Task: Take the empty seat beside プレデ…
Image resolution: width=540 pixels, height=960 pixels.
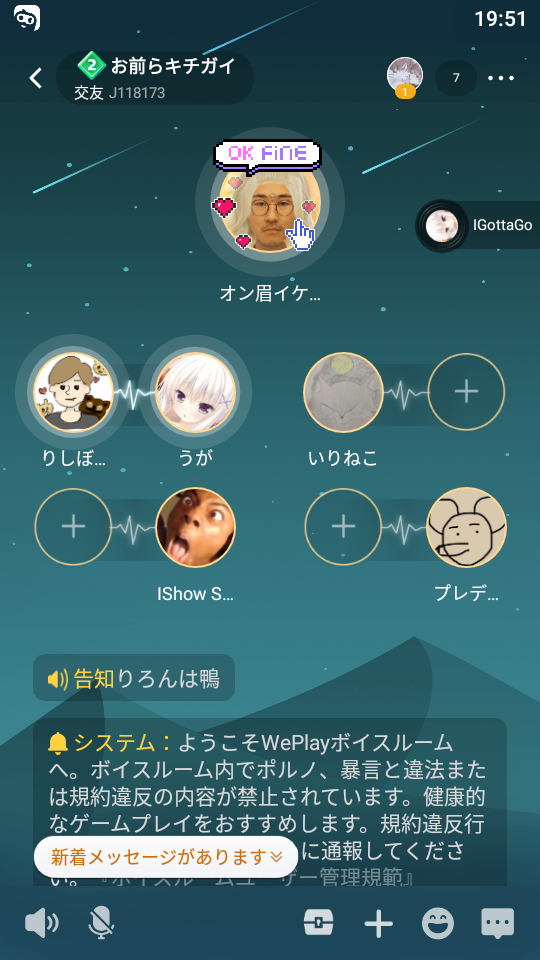Action: coord(343,527)
